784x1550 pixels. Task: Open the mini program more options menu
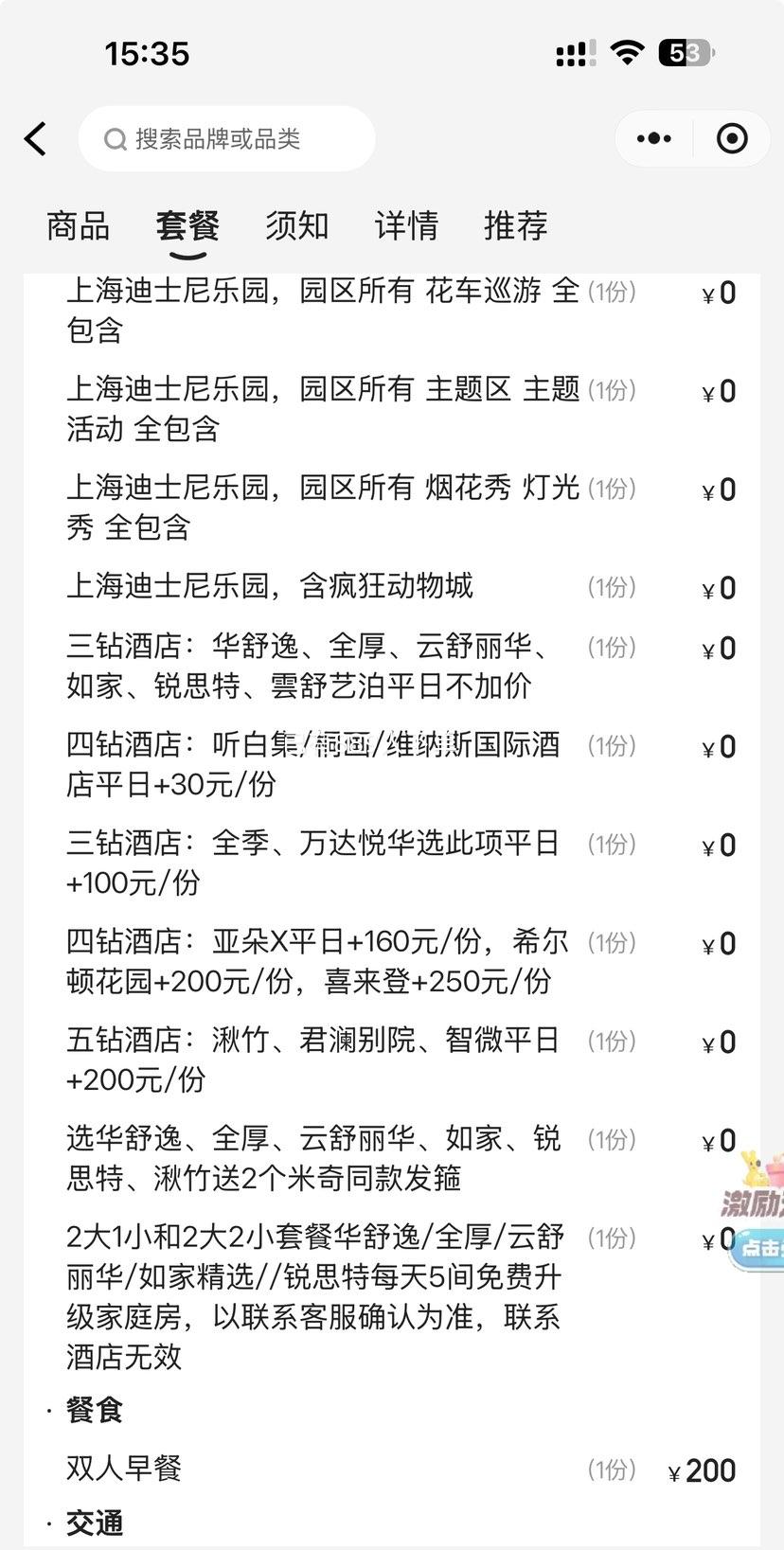tap(654, 139)
